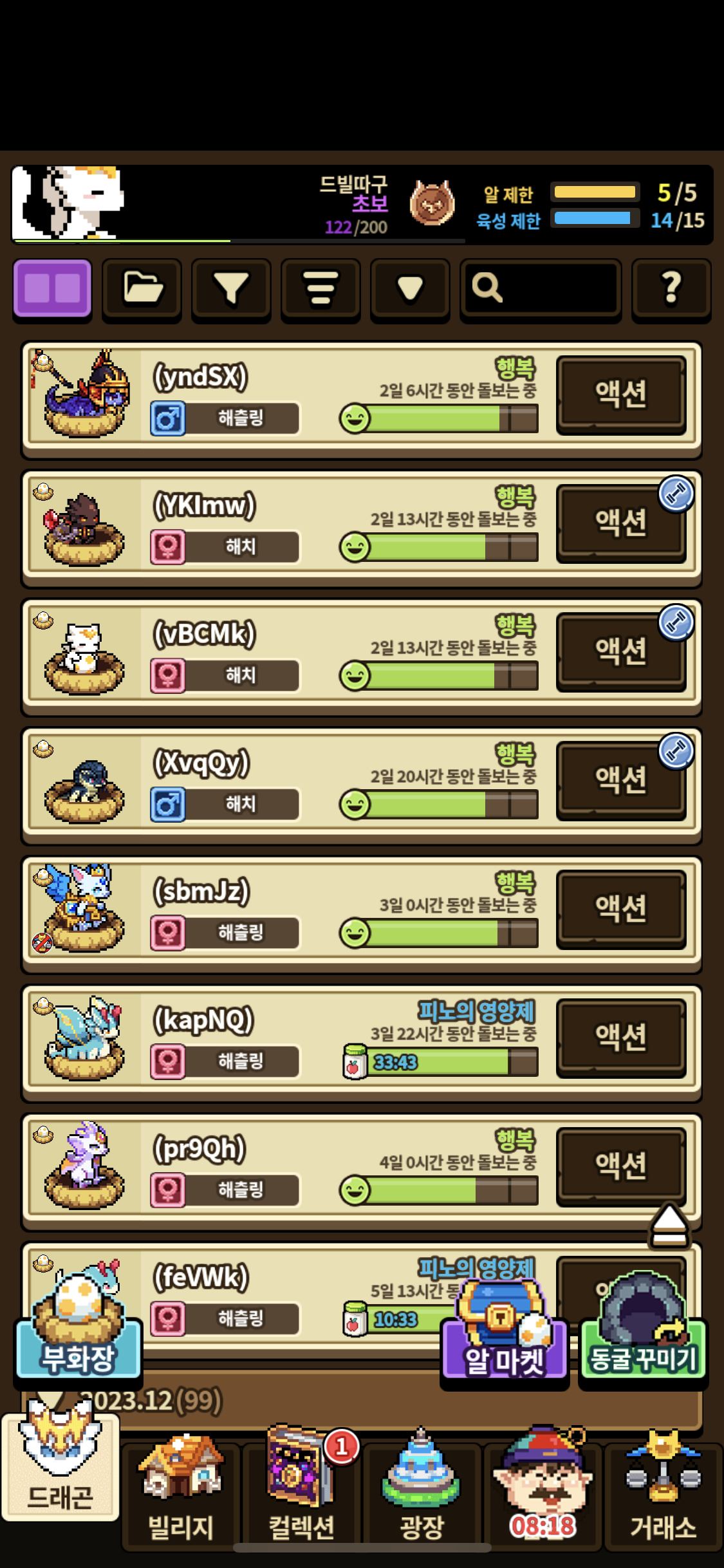
Task: Tap 액션 button for dragon YKImw
Action: point(620,523)
